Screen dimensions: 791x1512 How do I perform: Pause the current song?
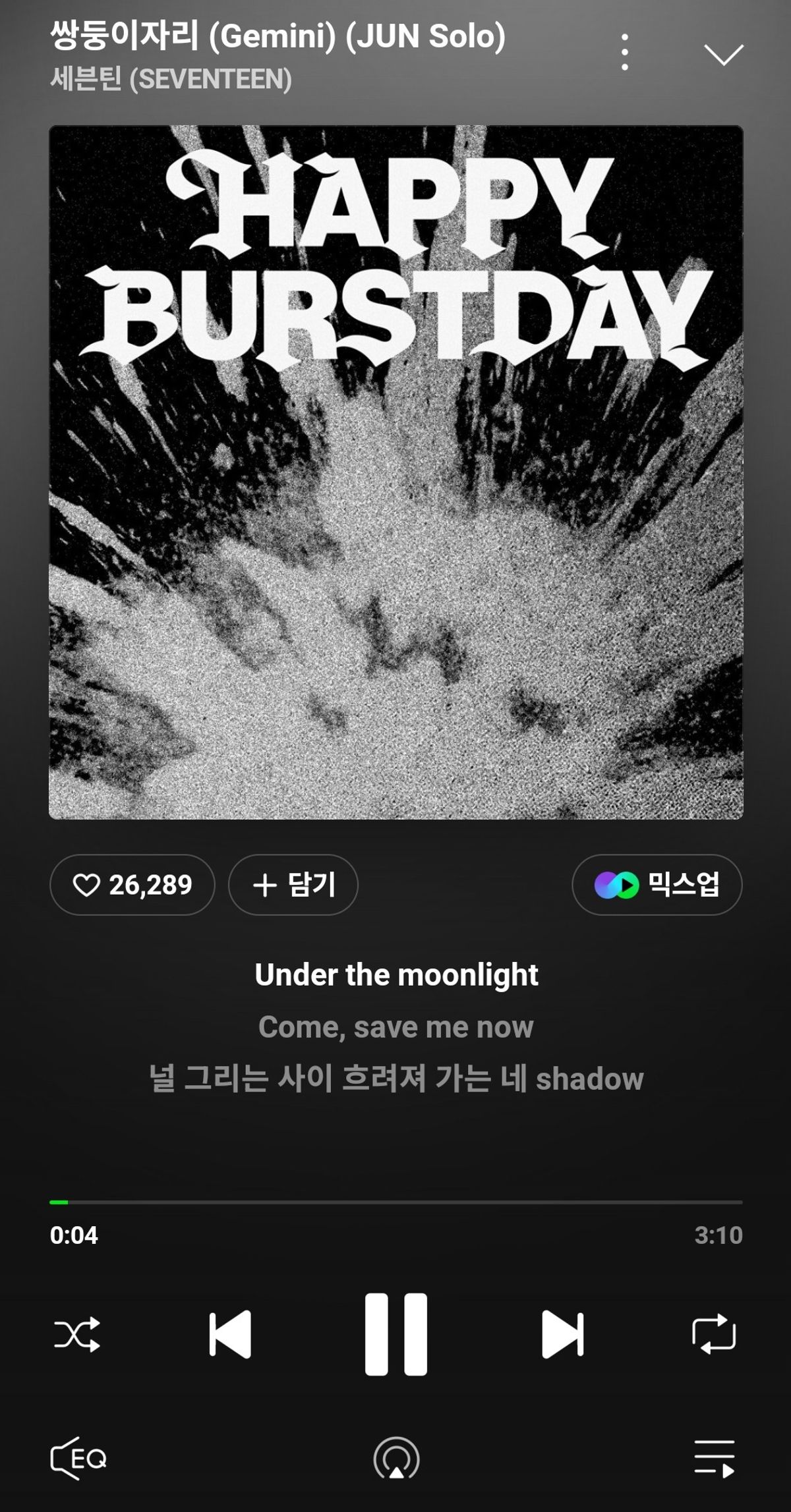pos(395,1335)
